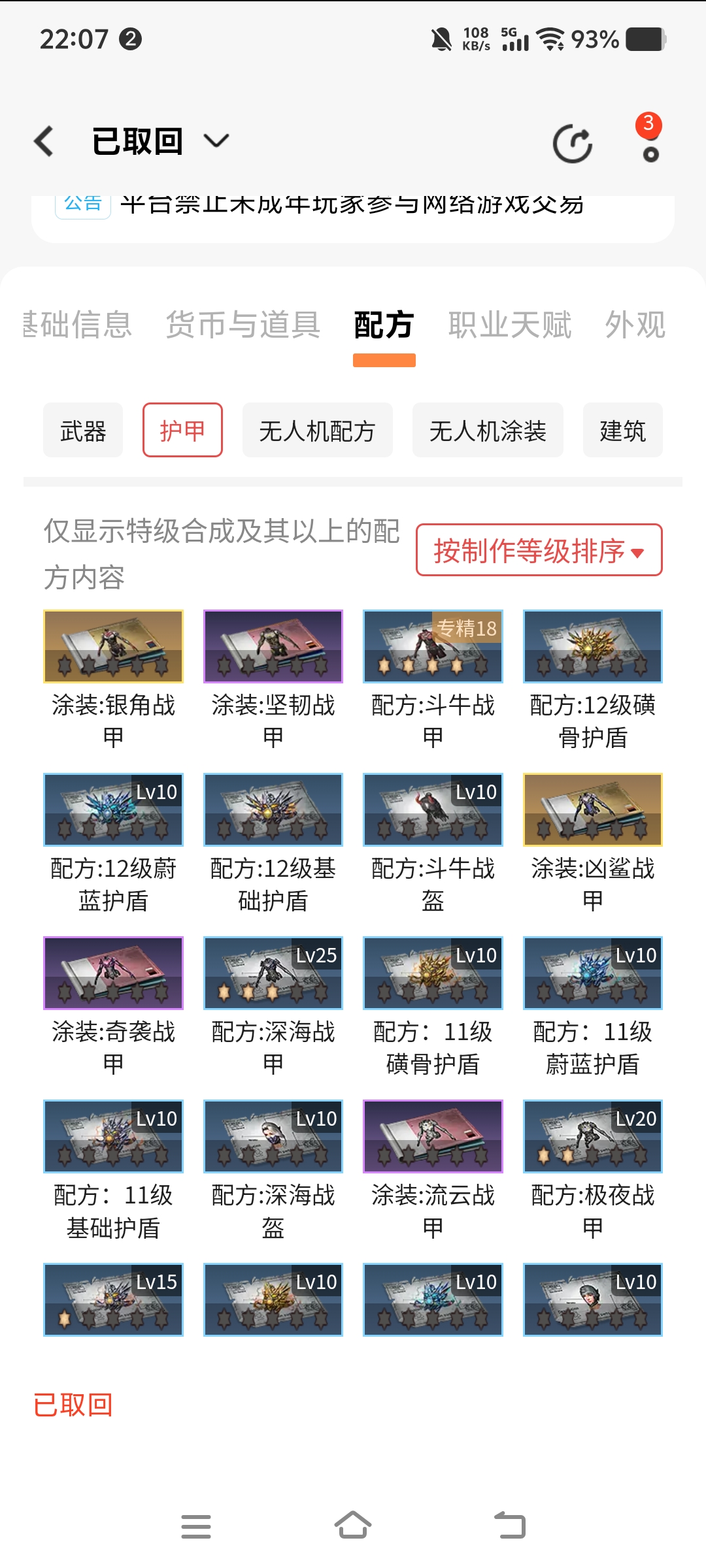Switch to the 职业天赋 tab

(x=509, y=325)
